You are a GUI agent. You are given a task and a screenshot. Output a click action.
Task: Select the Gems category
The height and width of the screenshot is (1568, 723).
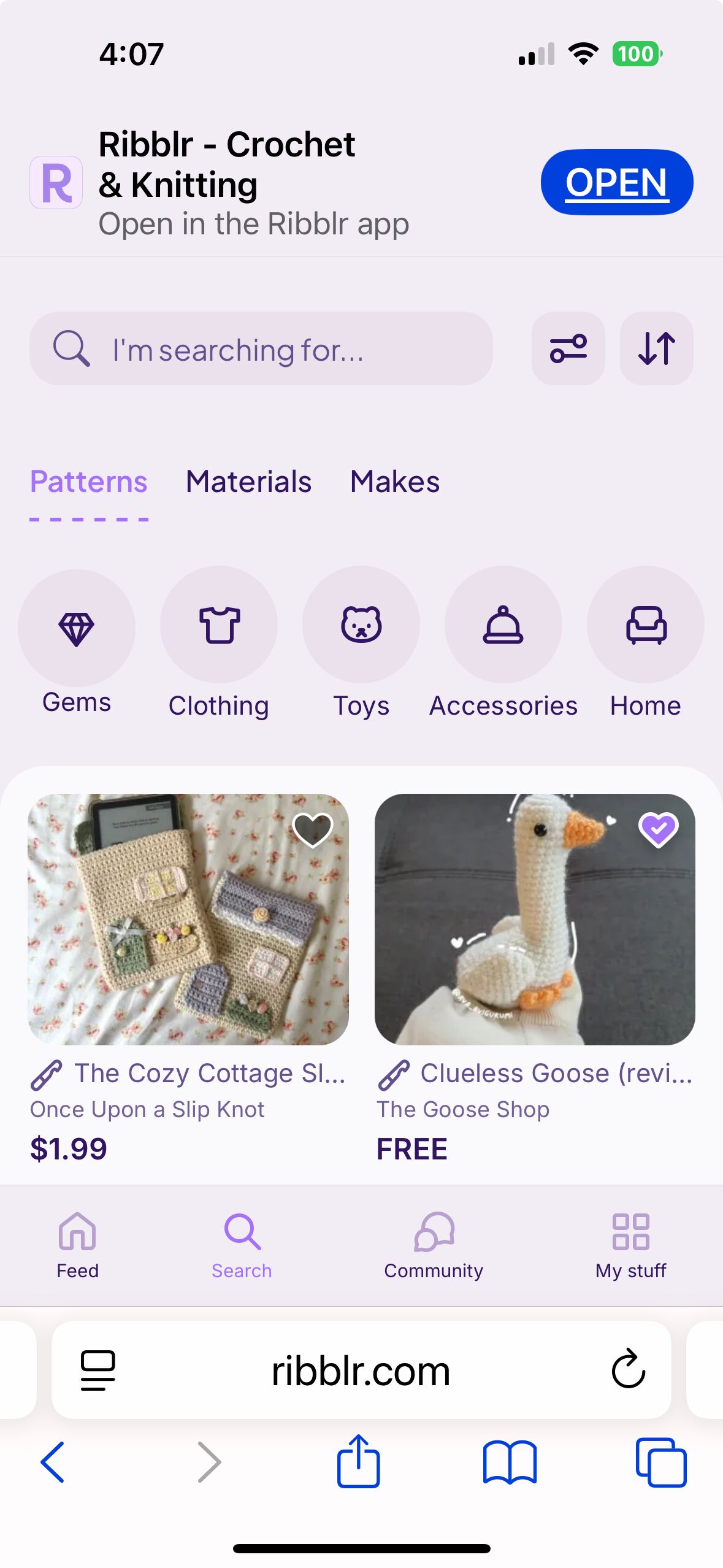77,627
